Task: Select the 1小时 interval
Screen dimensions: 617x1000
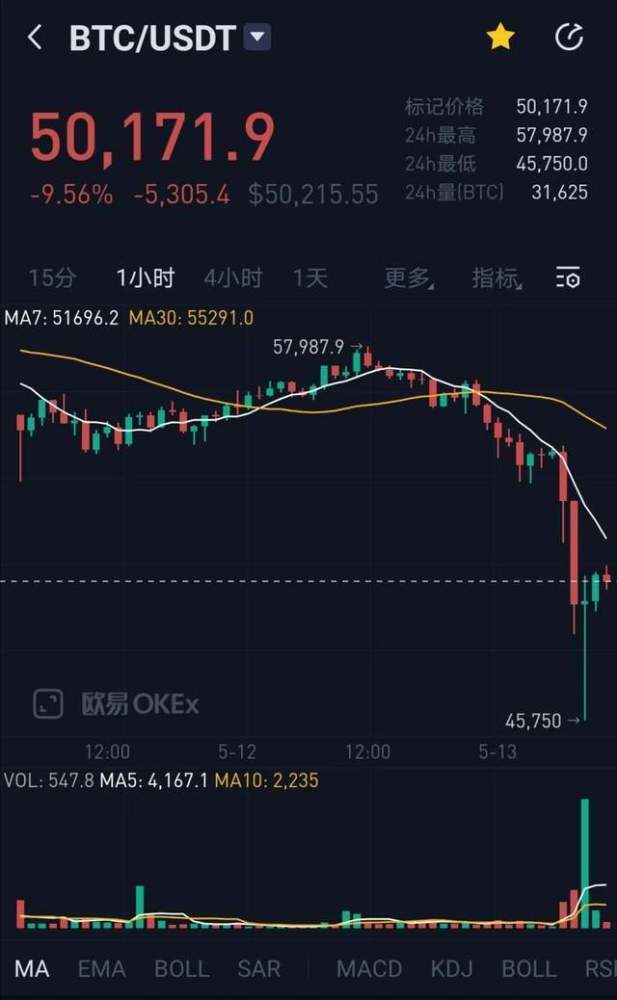Action: pos(145,278)
